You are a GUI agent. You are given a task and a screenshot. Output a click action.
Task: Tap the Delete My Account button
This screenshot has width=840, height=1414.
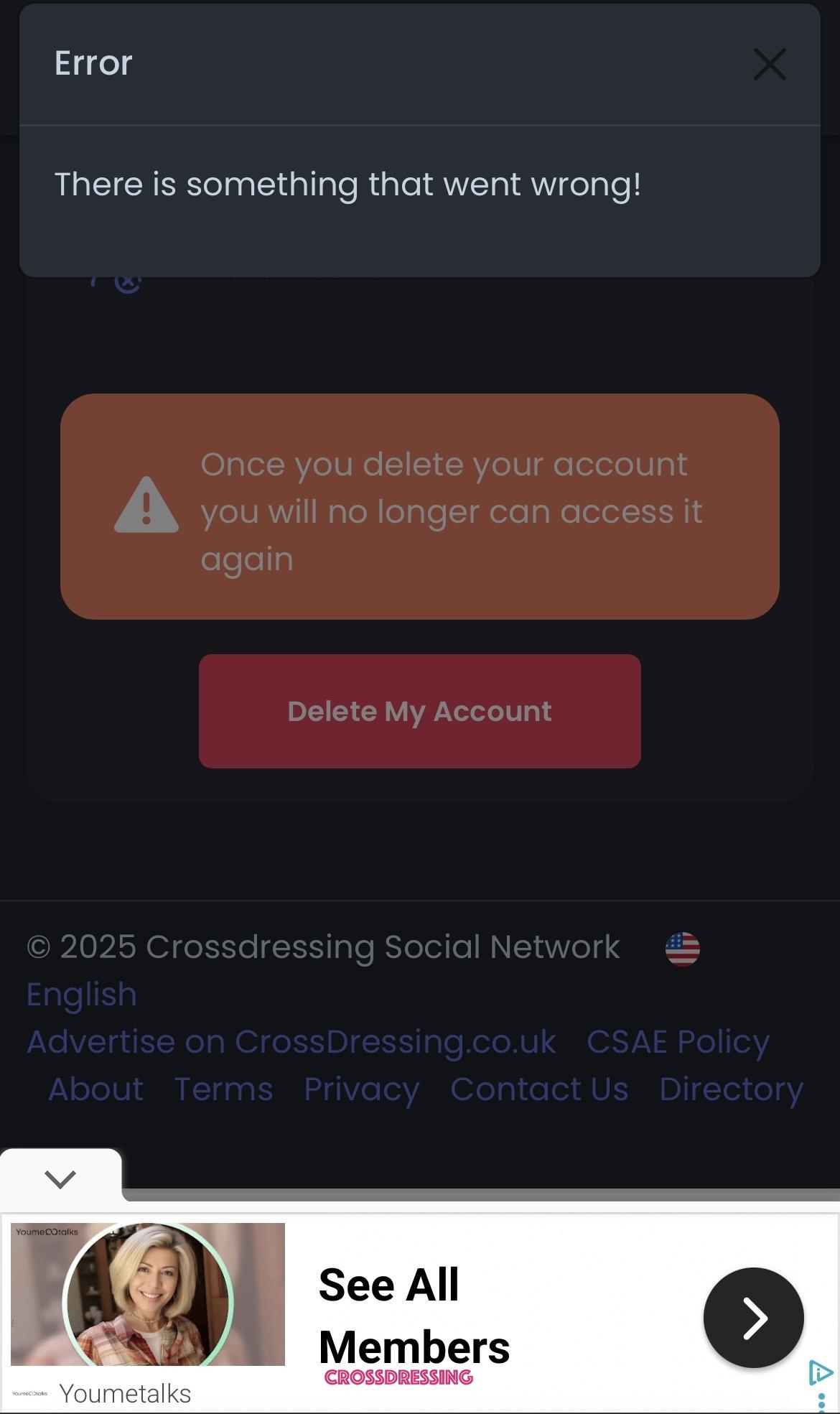(419, 711)
